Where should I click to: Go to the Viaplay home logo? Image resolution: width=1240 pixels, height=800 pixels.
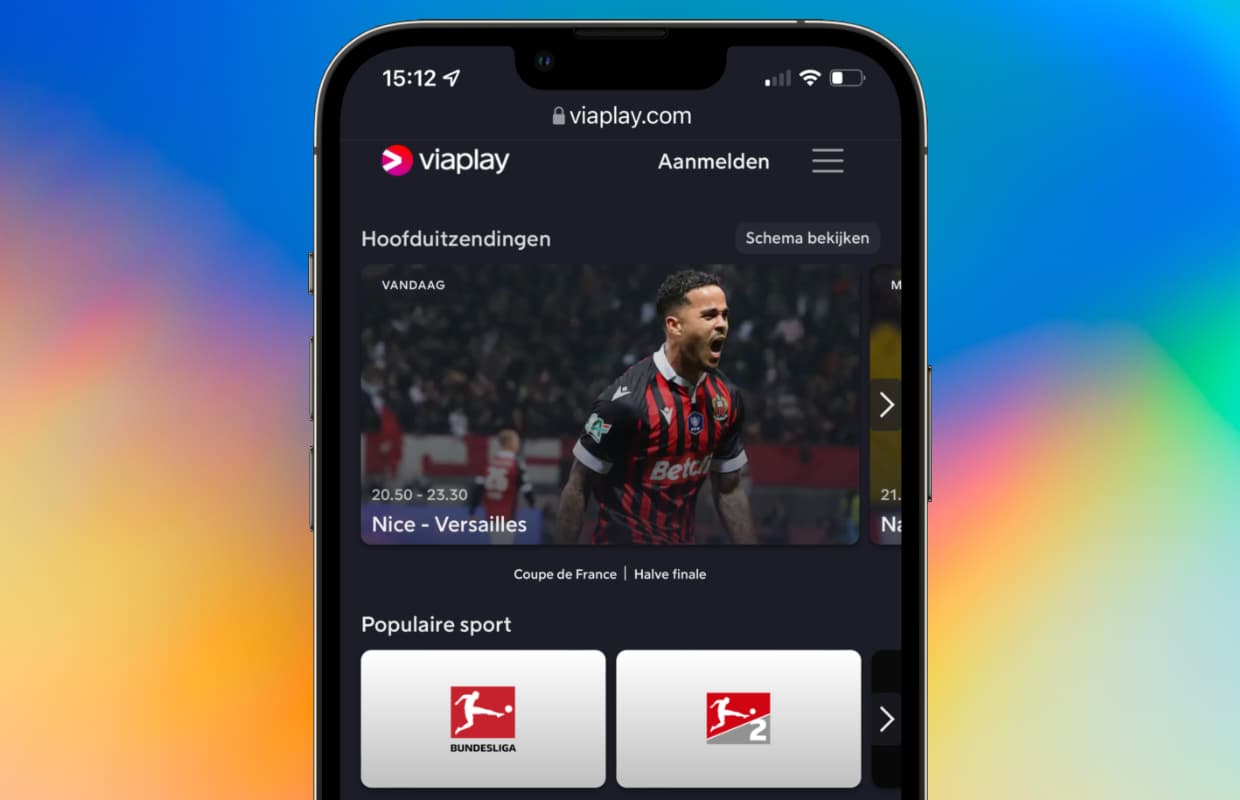pos(446,161)
